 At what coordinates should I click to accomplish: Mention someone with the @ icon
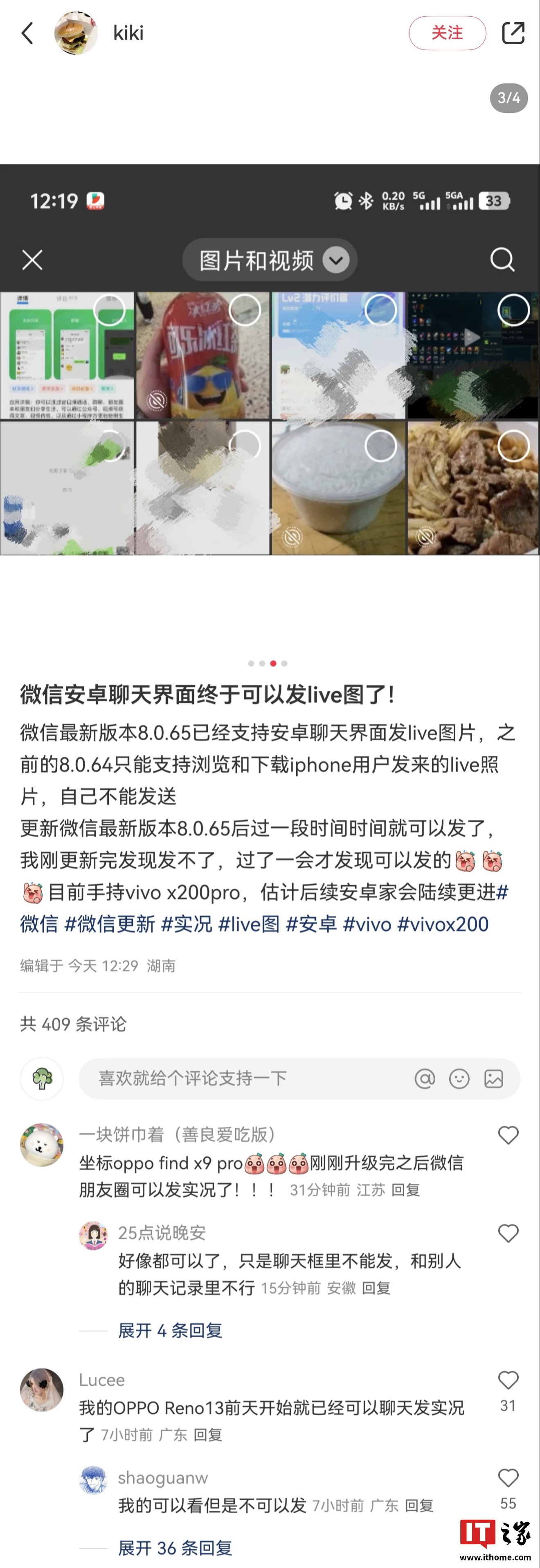coord(424,1079)
